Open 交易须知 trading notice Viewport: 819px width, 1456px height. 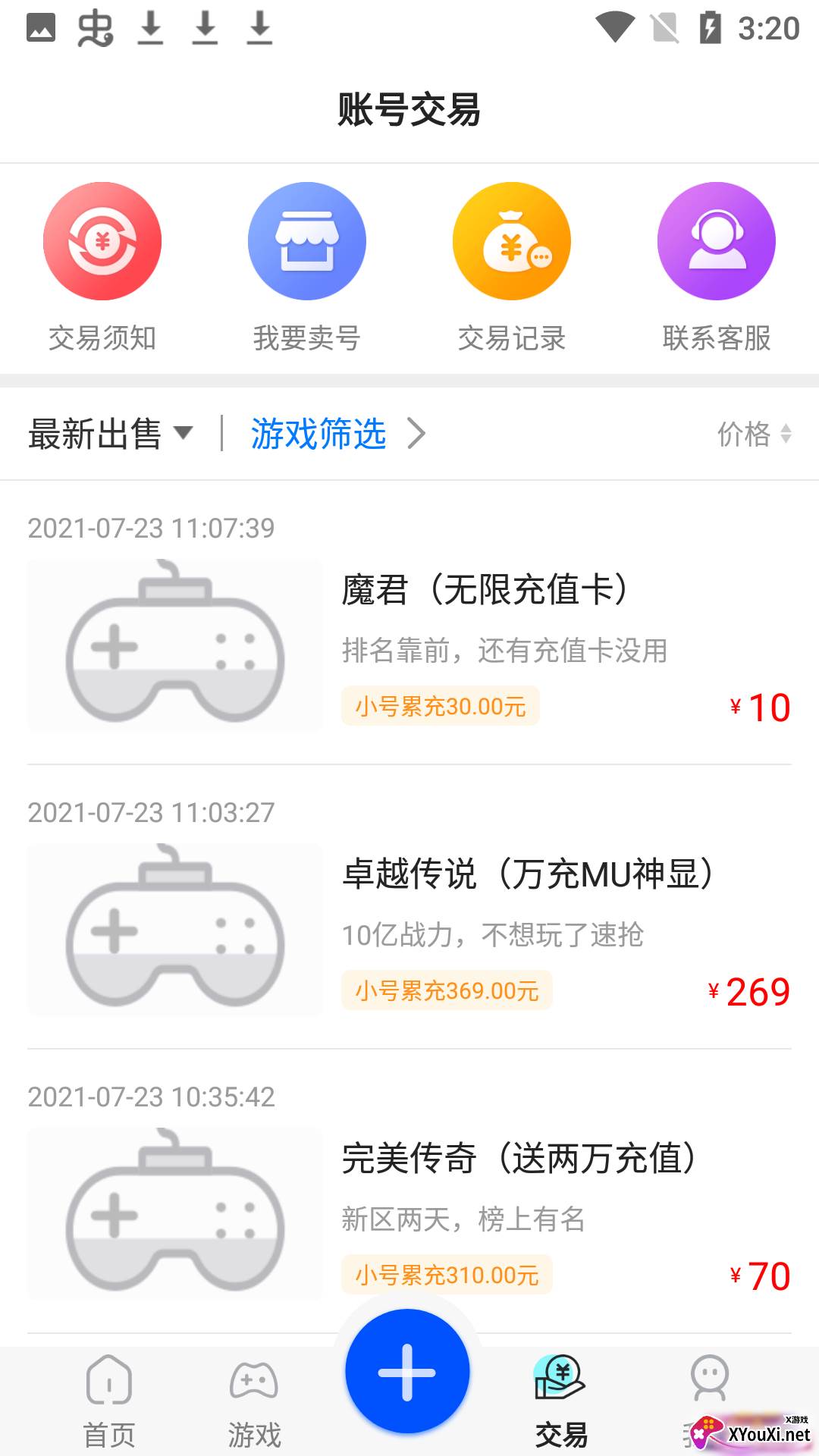[102, 265]
